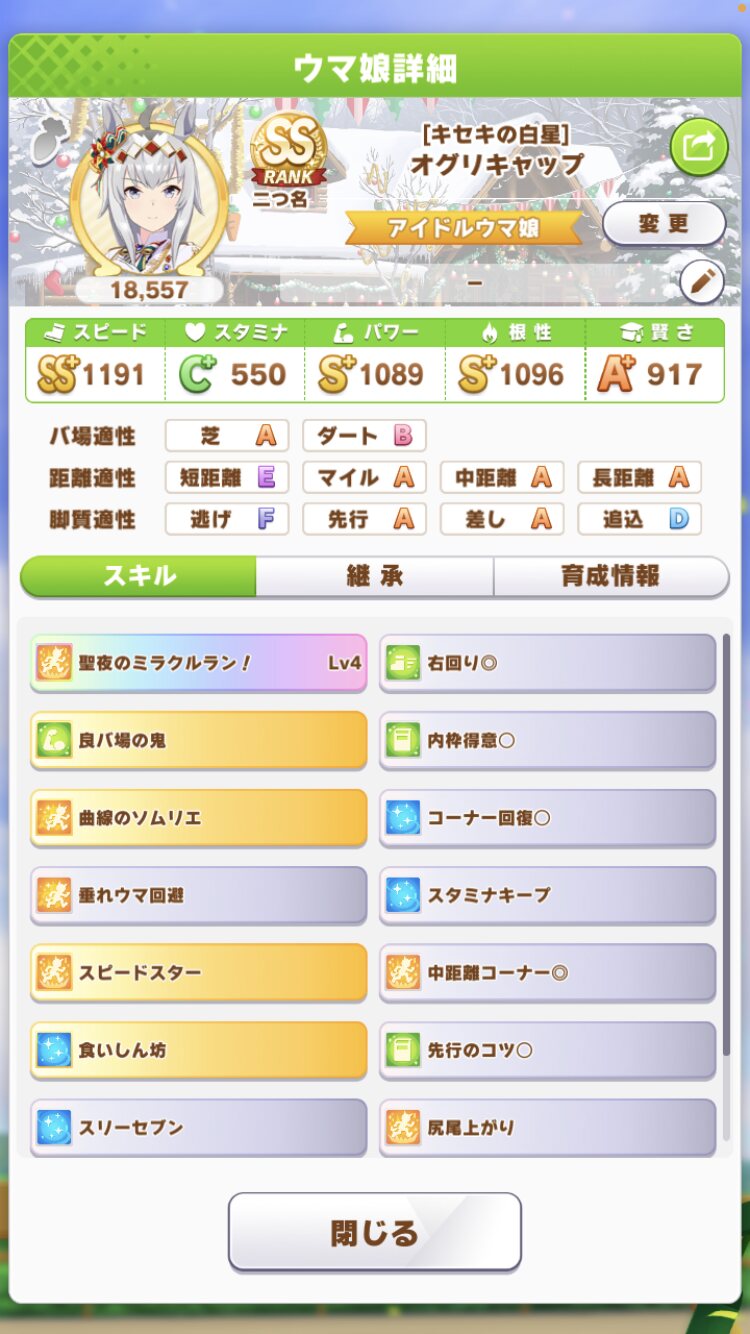This screenshot has height=1334, width=750.
Task: View details for 右回り◎
Action: point(547,662)
